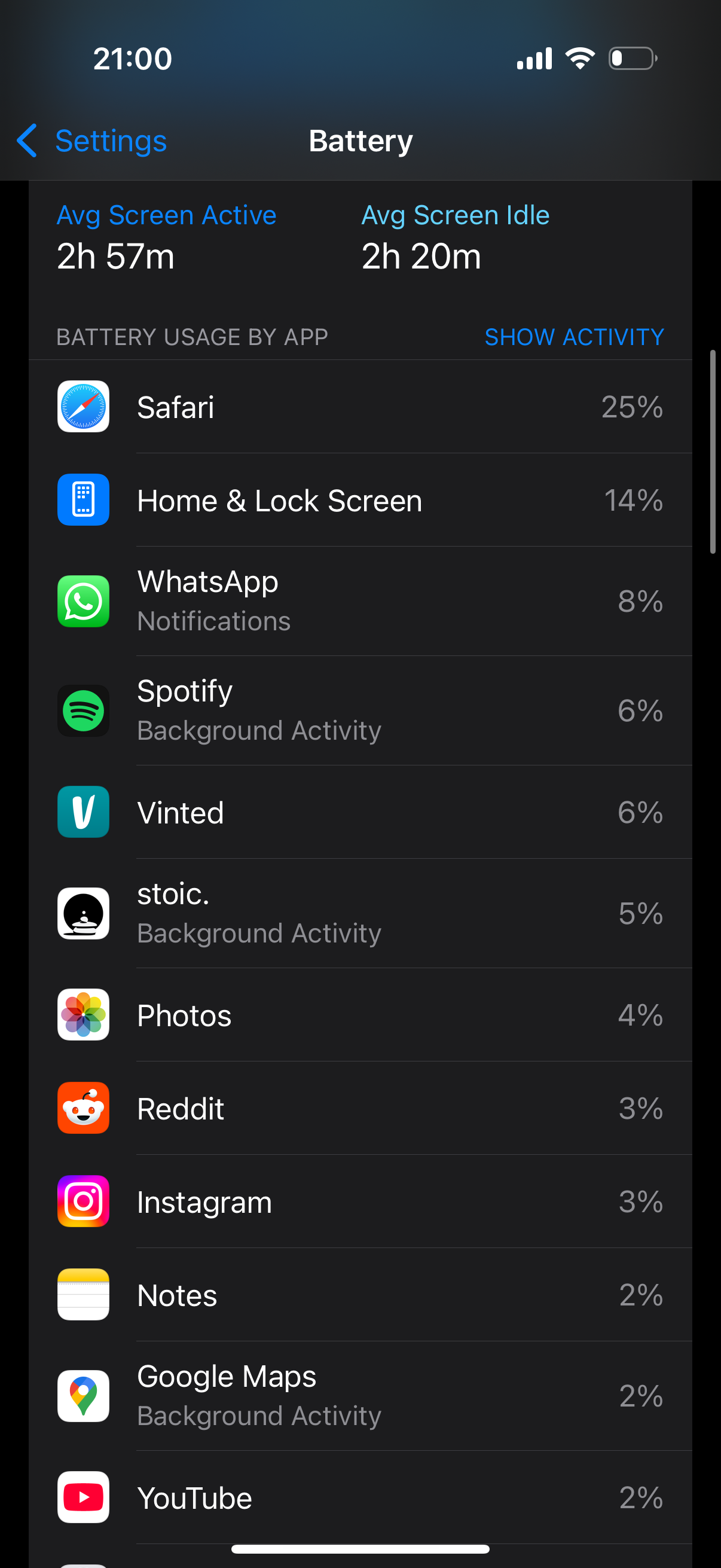721x1568 pixels.
Task: Tap the WhatsApp battery usage row
Action: [360, 601]
